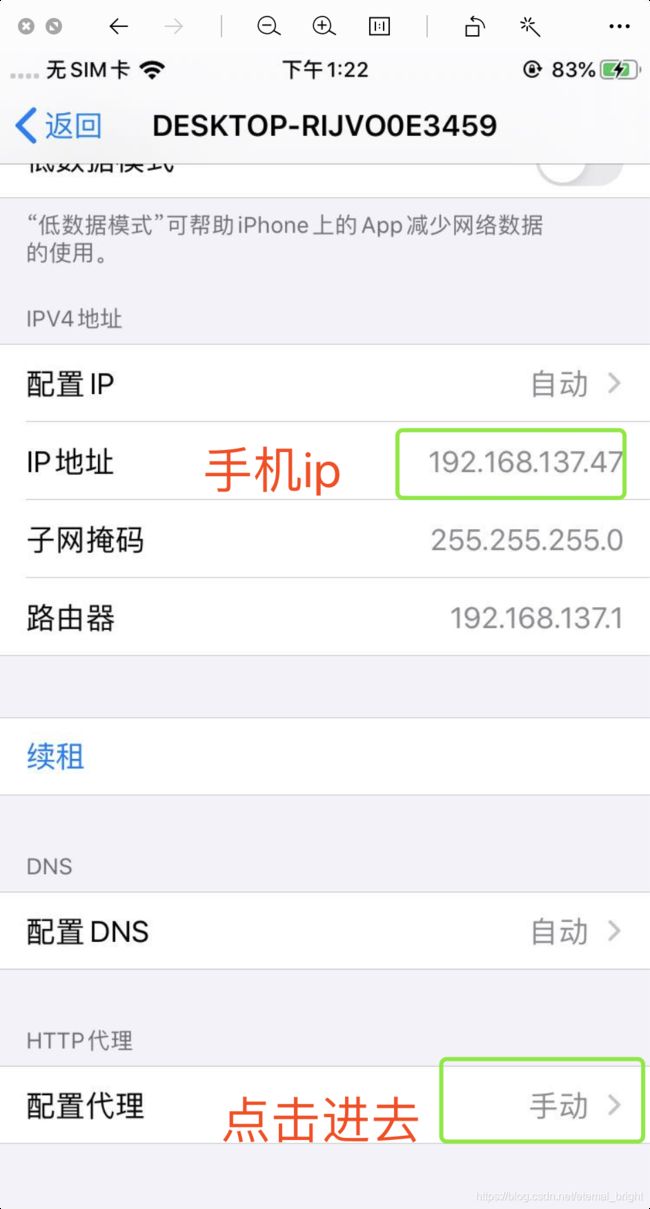Go to the previous image arrow

pyautogui.click(x=119, y=27)
